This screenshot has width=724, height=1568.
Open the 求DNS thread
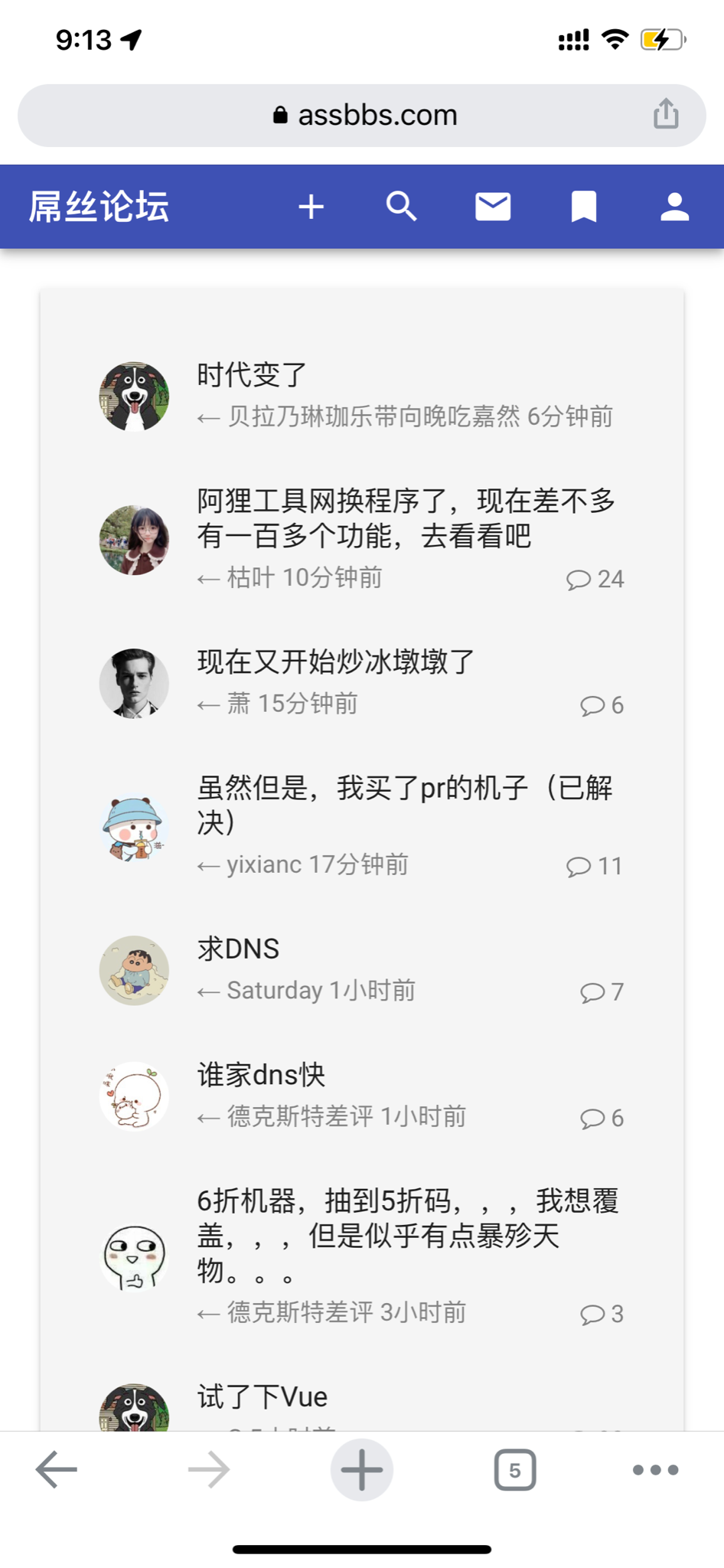(239, 949)
